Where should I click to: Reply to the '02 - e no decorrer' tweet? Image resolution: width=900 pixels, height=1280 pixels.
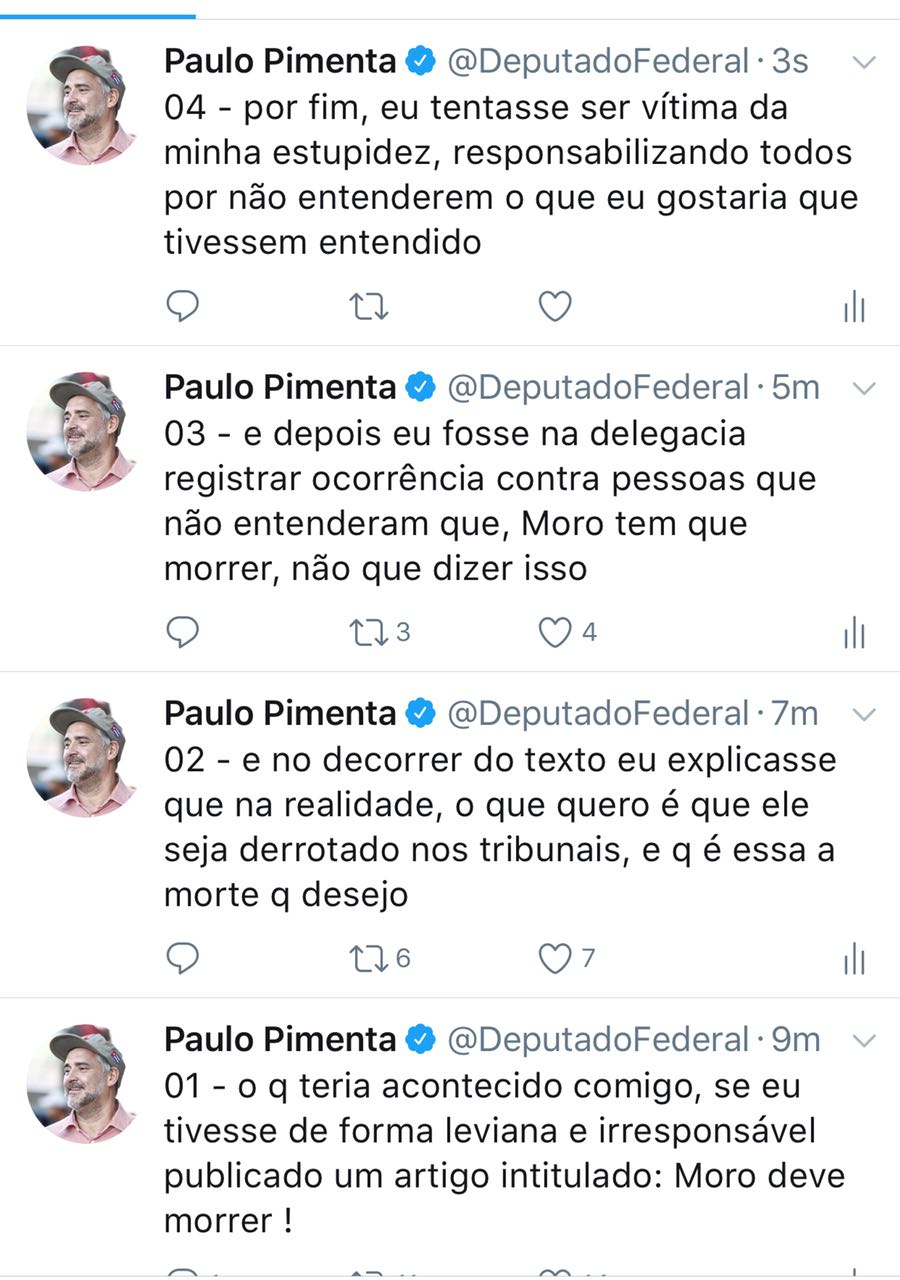(x=182, y=958)
